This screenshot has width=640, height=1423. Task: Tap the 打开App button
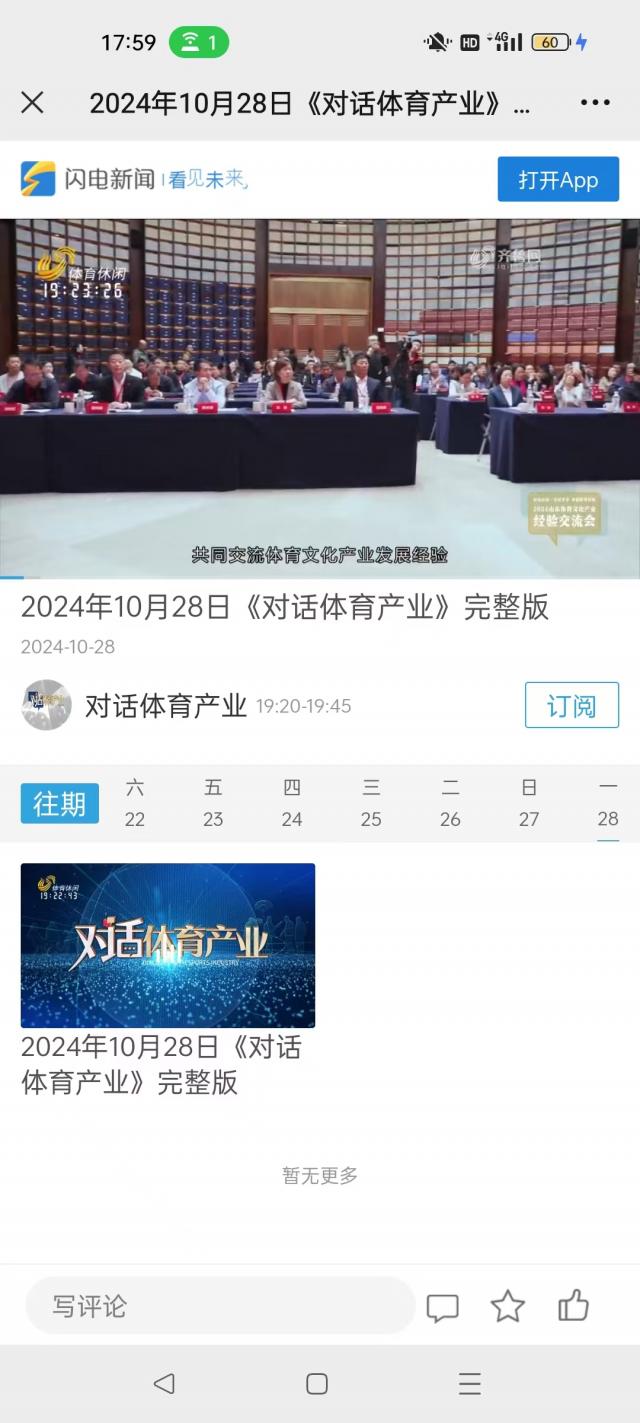(558, 180)
